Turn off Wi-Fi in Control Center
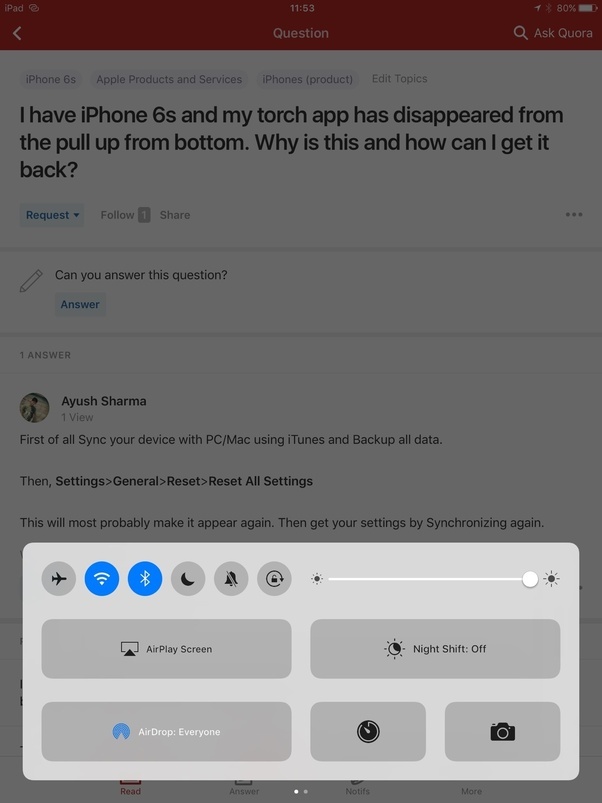This screenshot has width=602, height=803. (102, 578)
